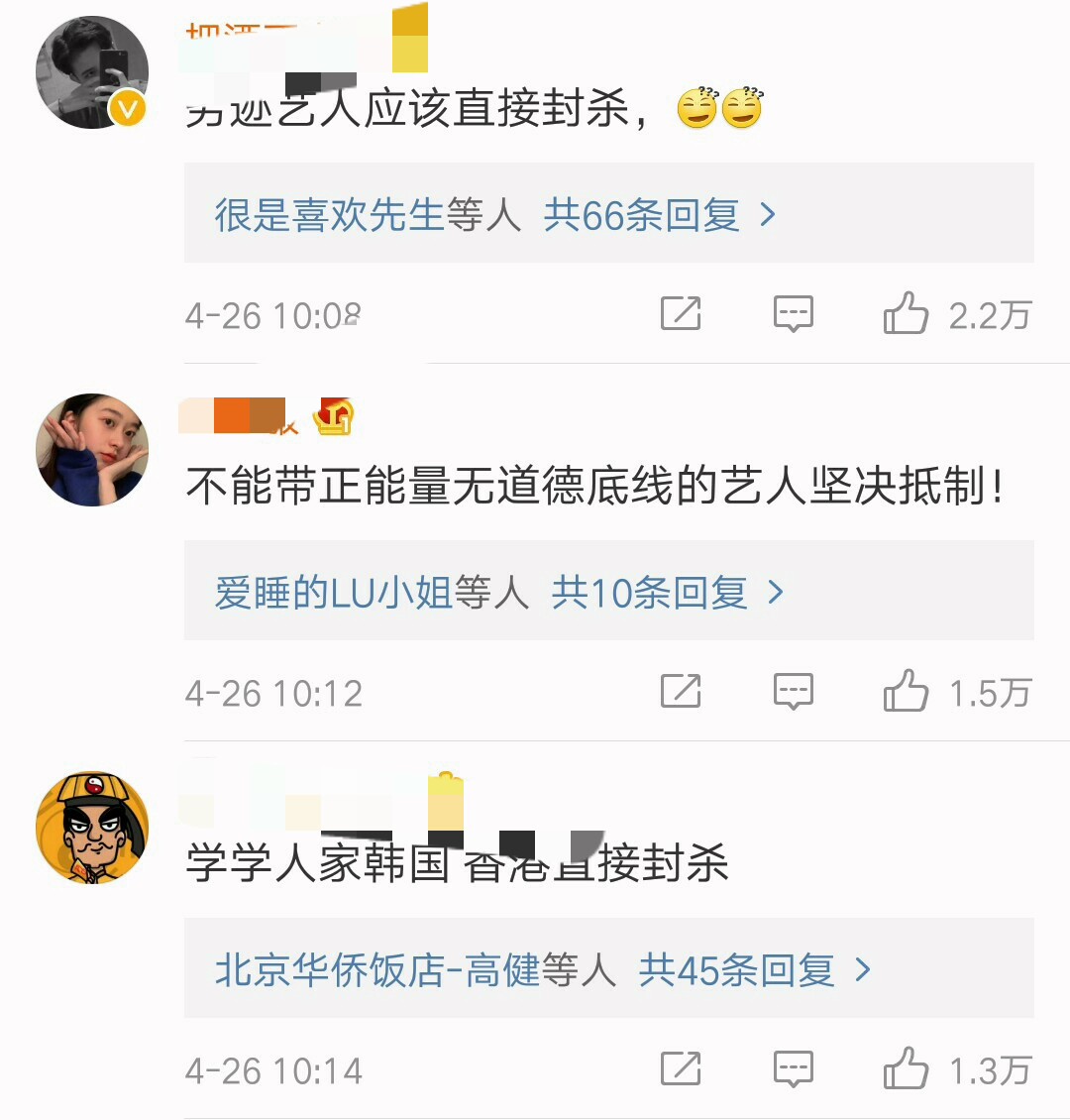1070x1120 pixels.
Task: Click the repost icon on the second comment
Action: click(680, 691)
